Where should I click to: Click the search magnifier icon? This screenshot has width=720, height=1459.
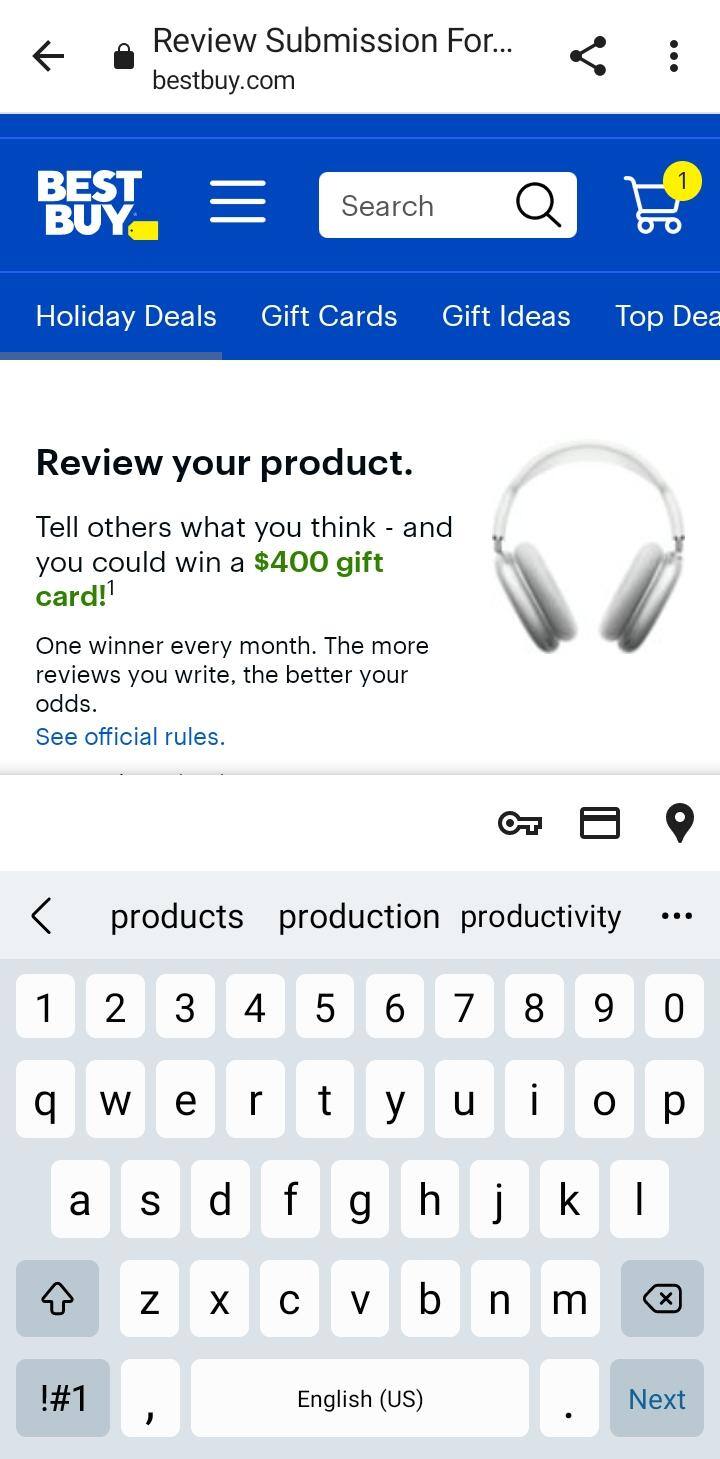point(538,204)
